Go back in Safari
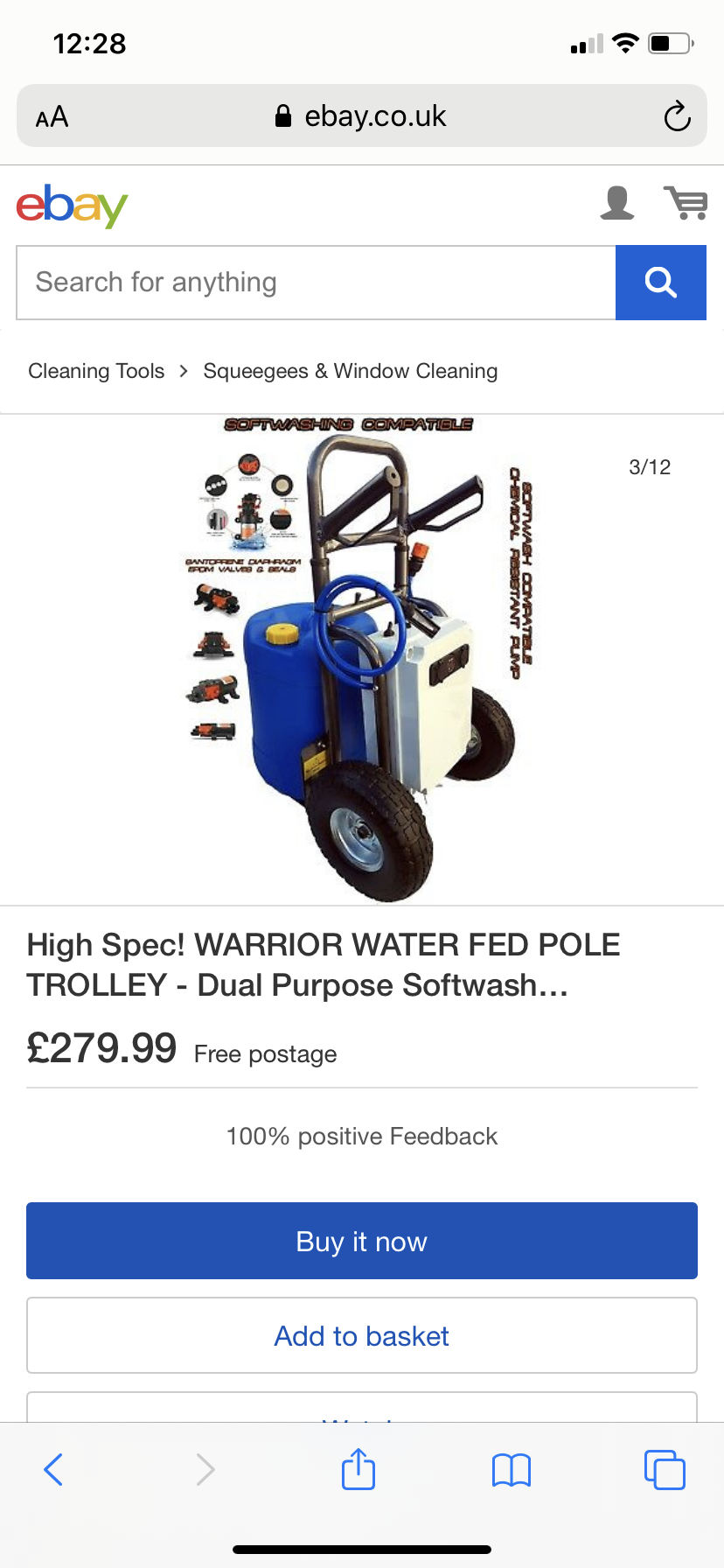724x1568 pixels. (x=53, y=1469)
